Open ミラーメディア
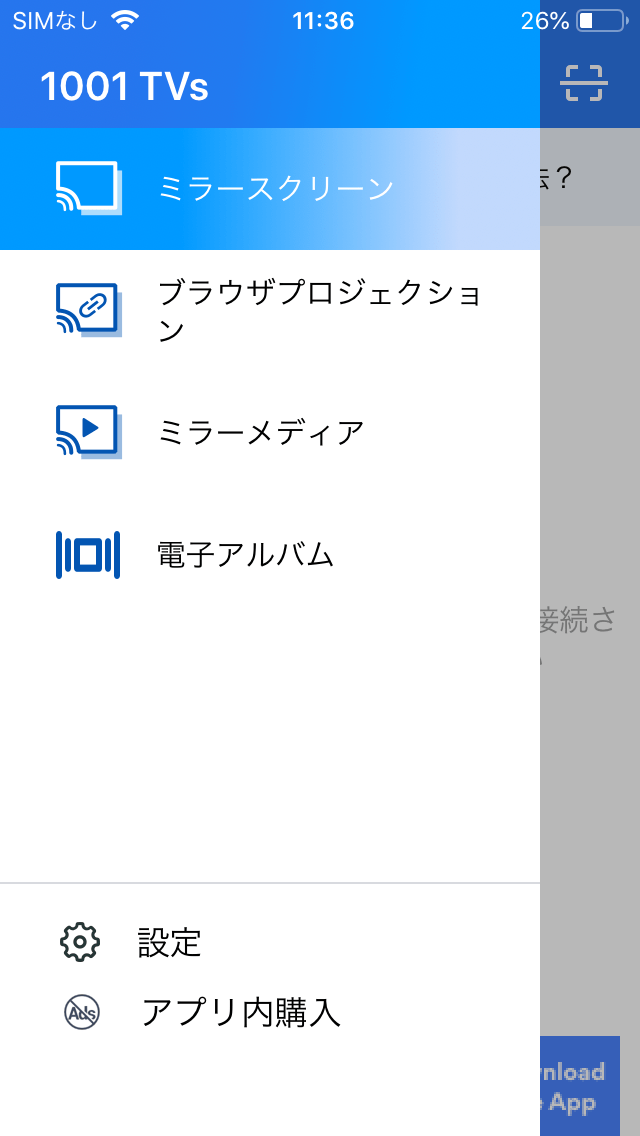This screenshot has height=1136, width=640. [x=270, y=433]
